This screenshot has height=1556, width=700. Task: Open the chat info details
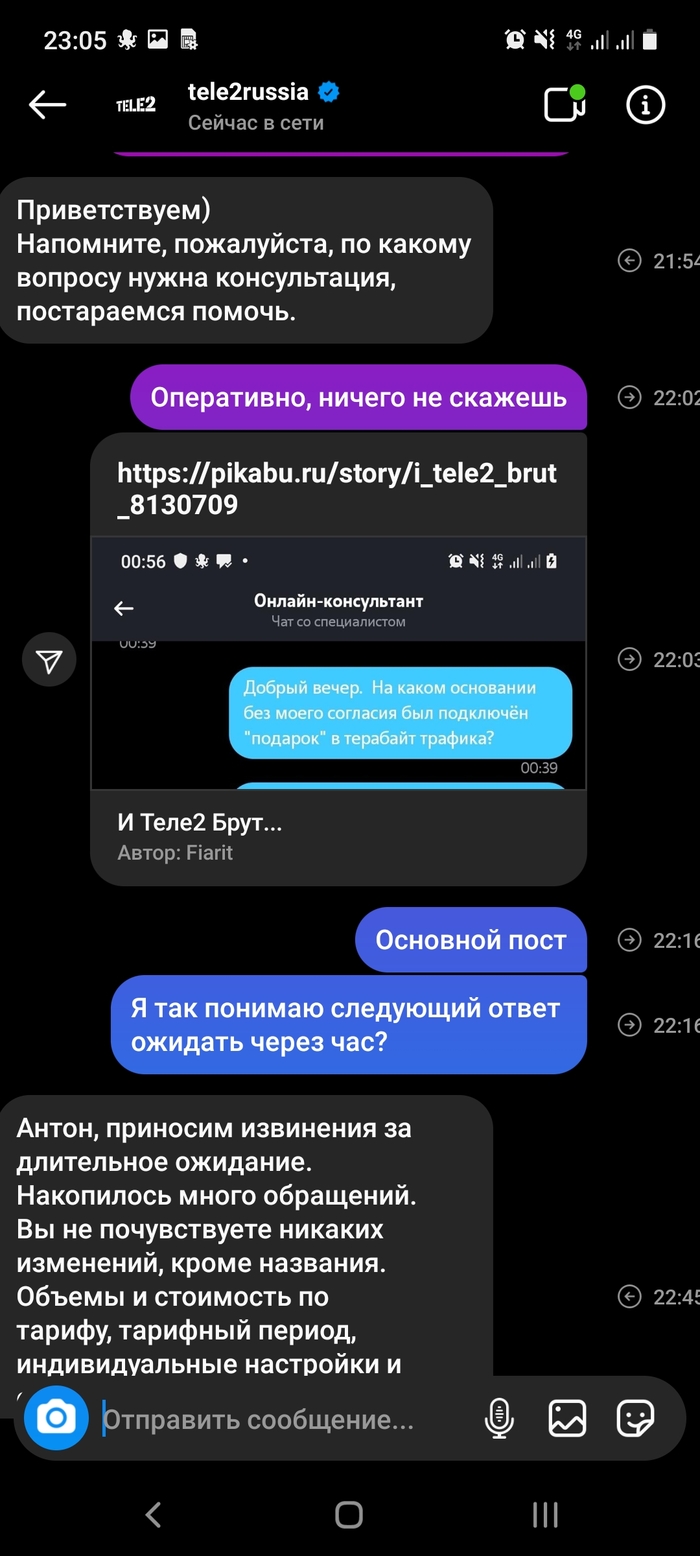pyautogui.click(x=646, y=104)
